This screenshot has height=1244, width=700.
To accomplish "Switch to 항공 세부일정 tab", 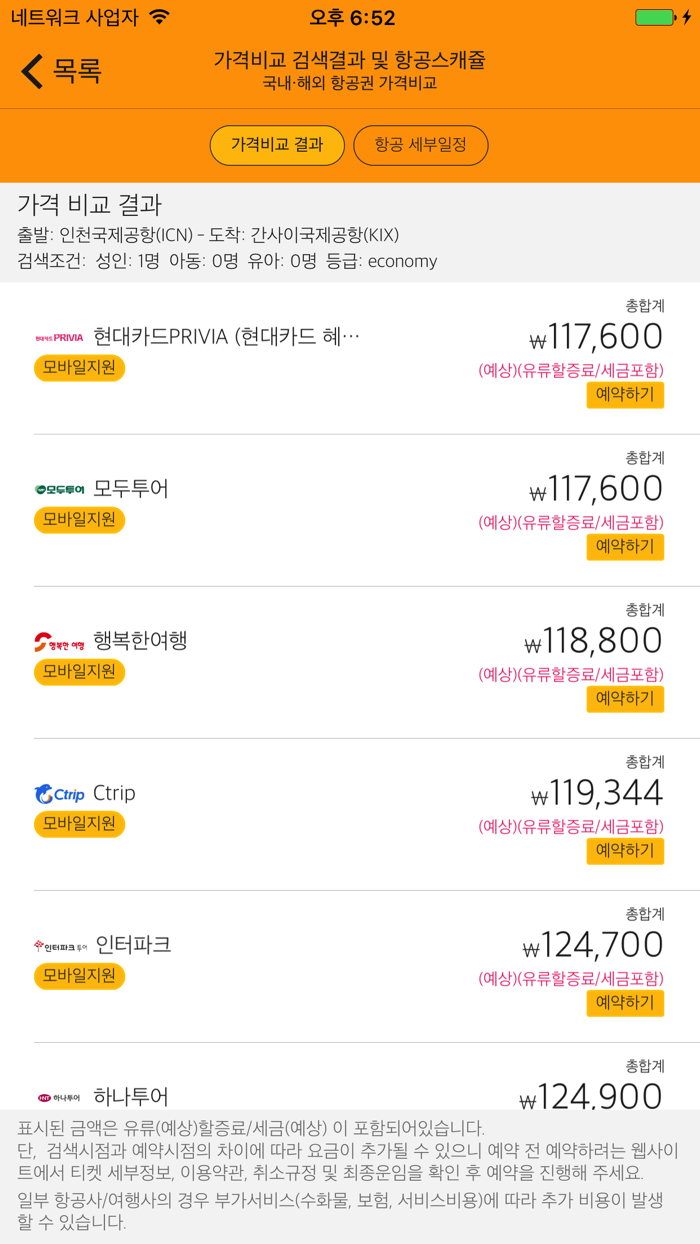I will [420, 145].
